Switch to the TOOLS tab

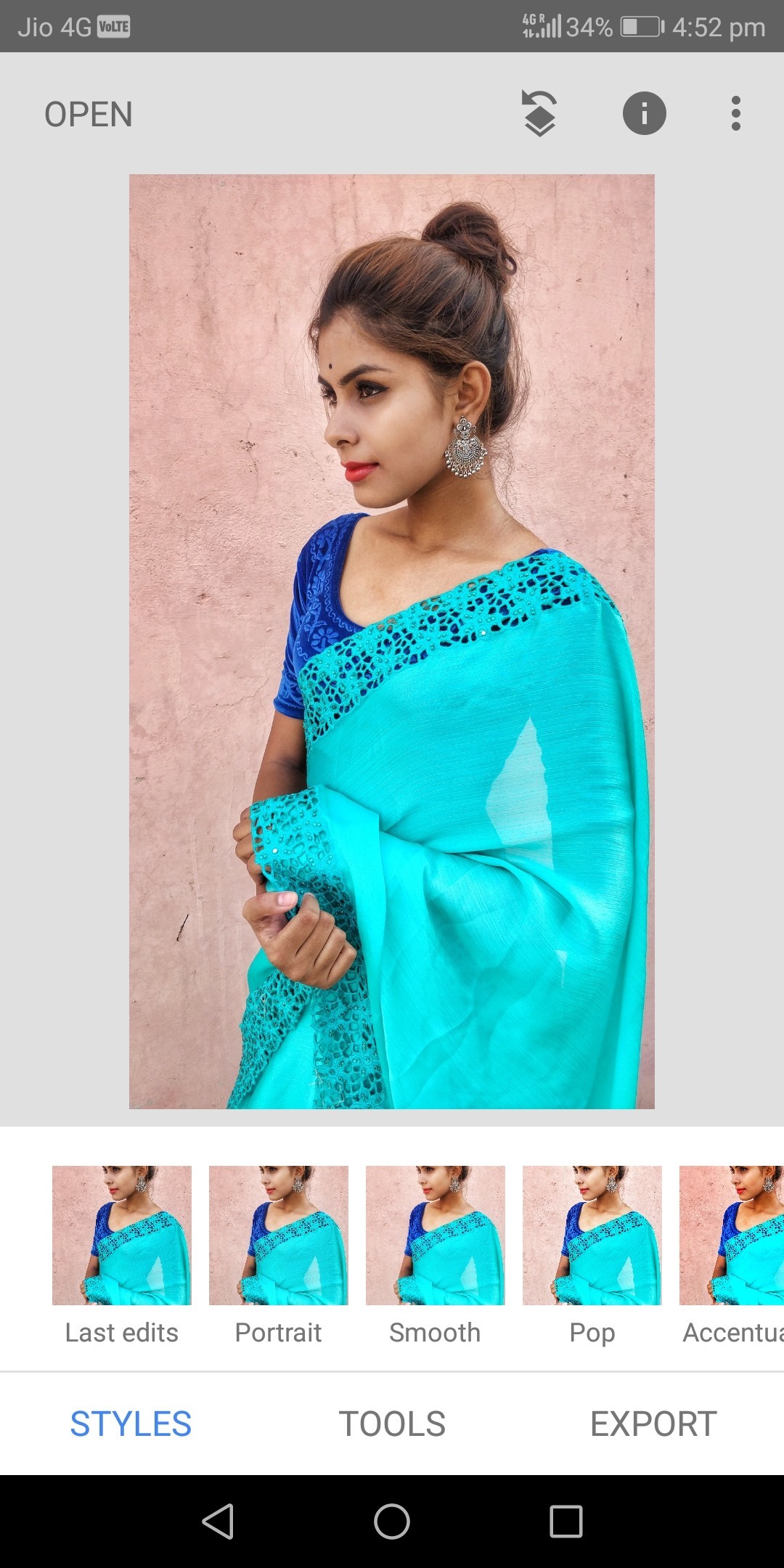click(x=392, y=1424)
